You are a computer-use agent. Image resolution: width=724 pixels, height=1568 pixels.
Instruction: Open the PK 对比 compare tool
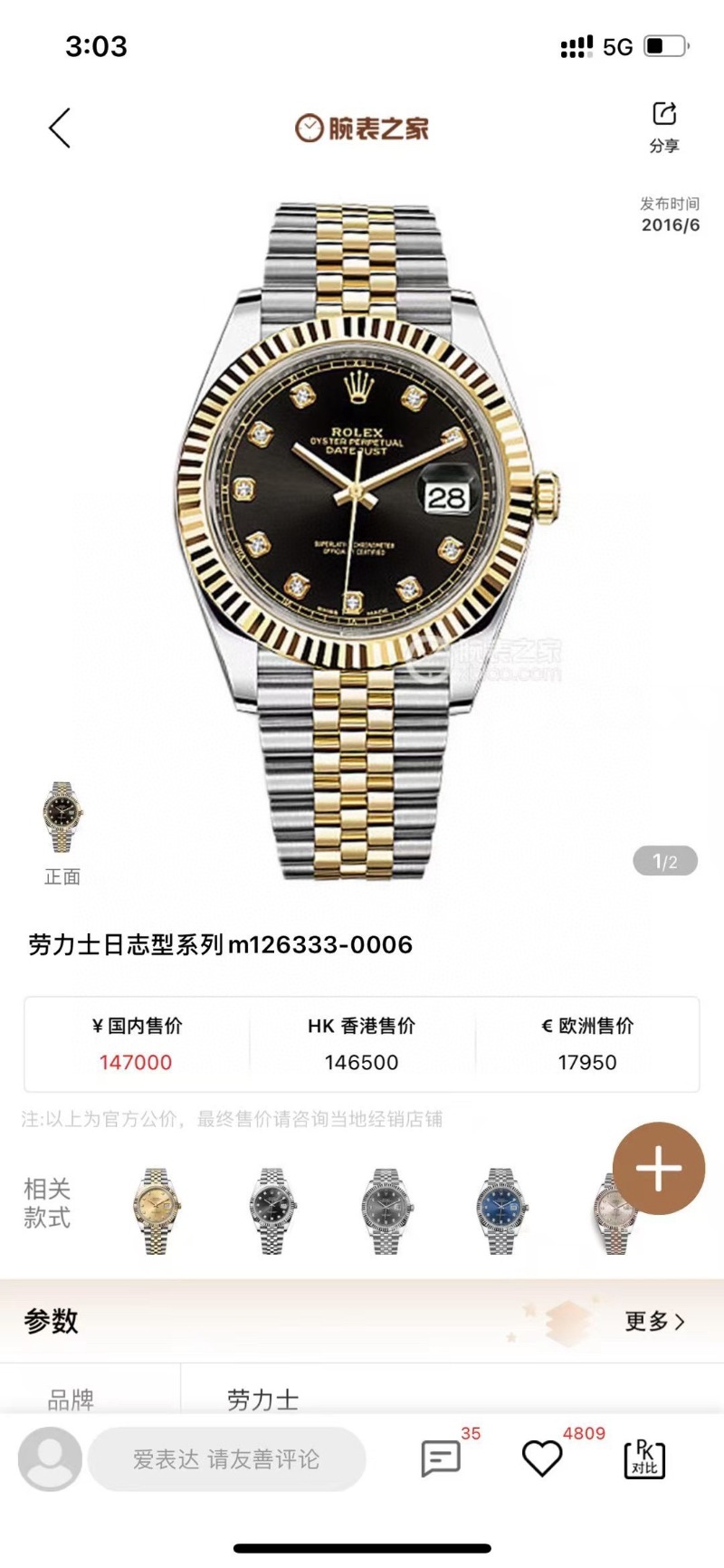[x=644, y=1458]
